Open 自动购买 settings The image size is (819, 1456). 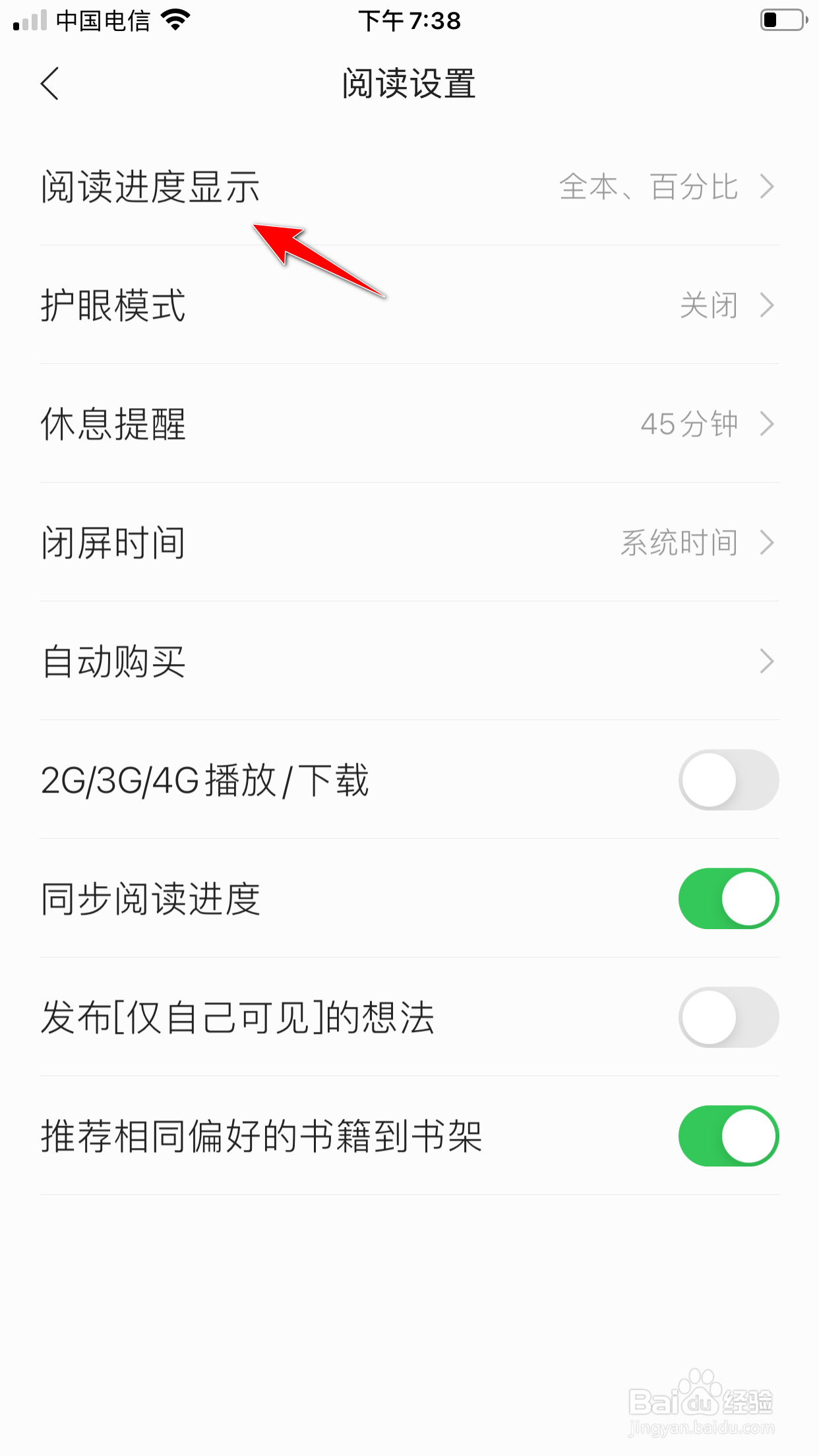coord(409,661)
